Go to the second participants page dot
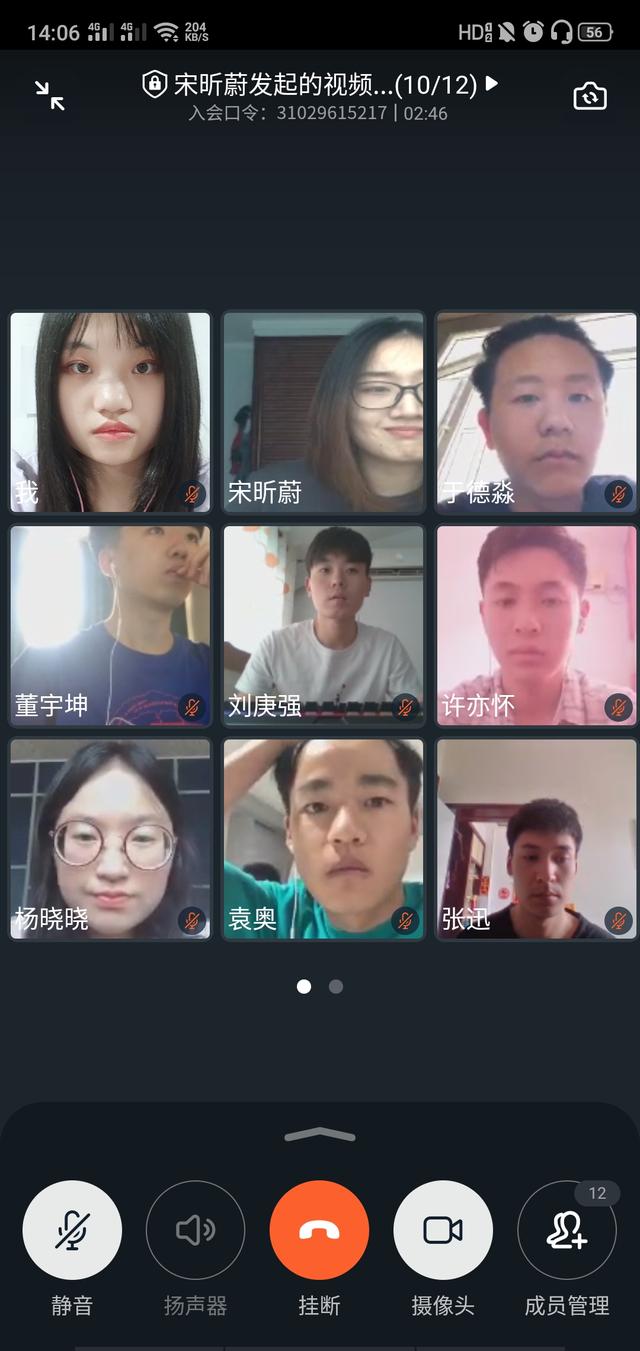 pos(336,986)
